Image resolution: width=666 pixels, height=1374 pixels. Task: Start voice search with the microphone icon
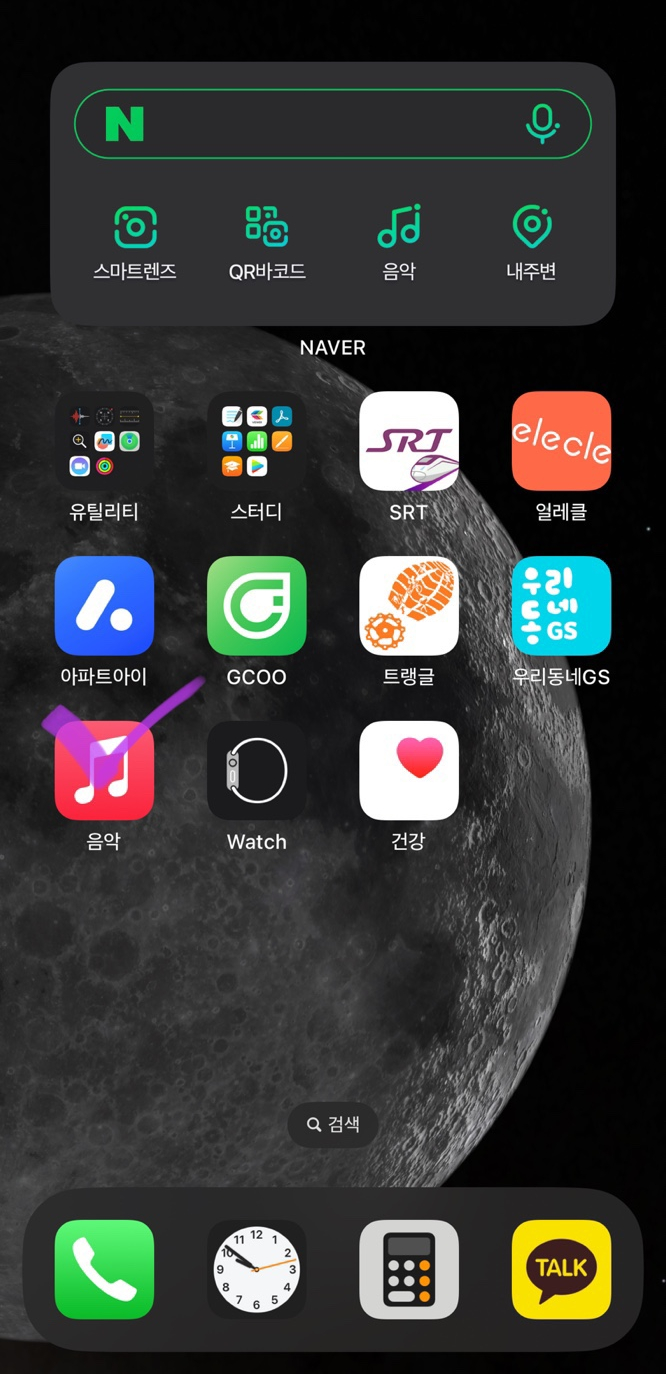pos(542,124)
